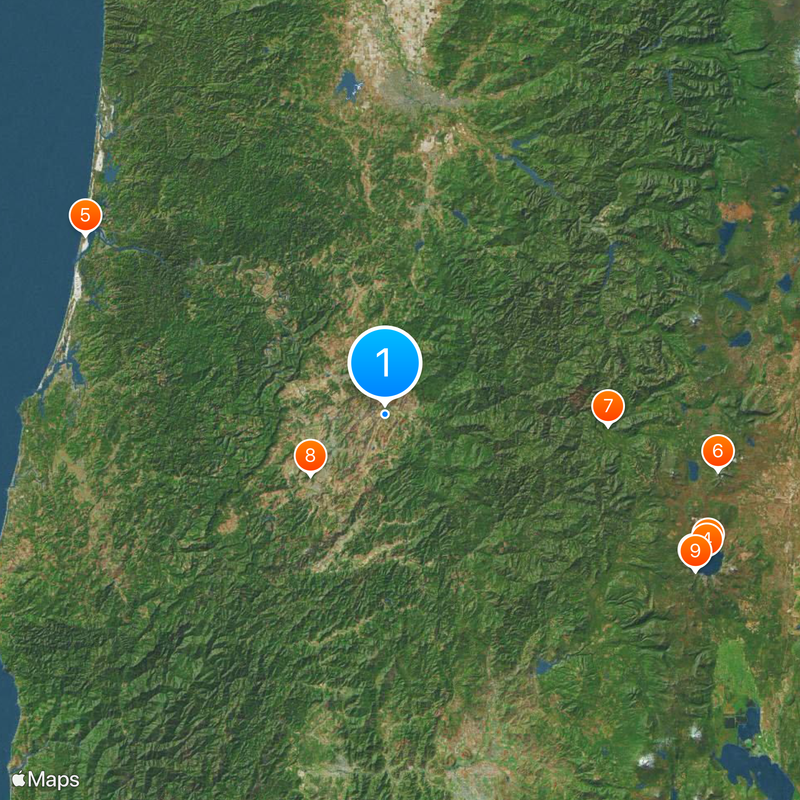Screen dimensions: 800x800
Task: Select orange map pin number 7
Action: point(607,407)
